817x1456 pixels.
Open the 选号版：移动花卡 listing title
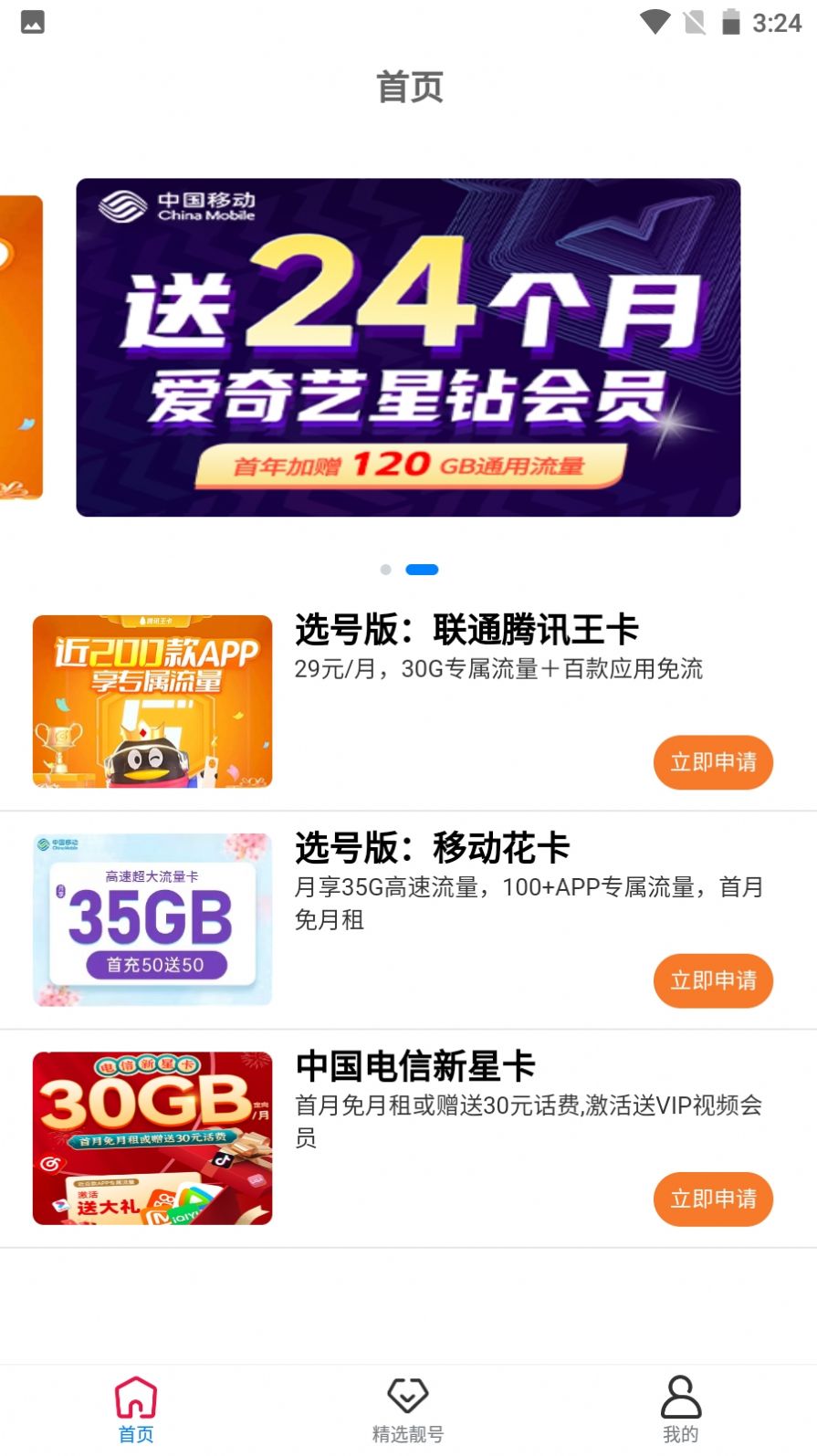click(432, 846)
